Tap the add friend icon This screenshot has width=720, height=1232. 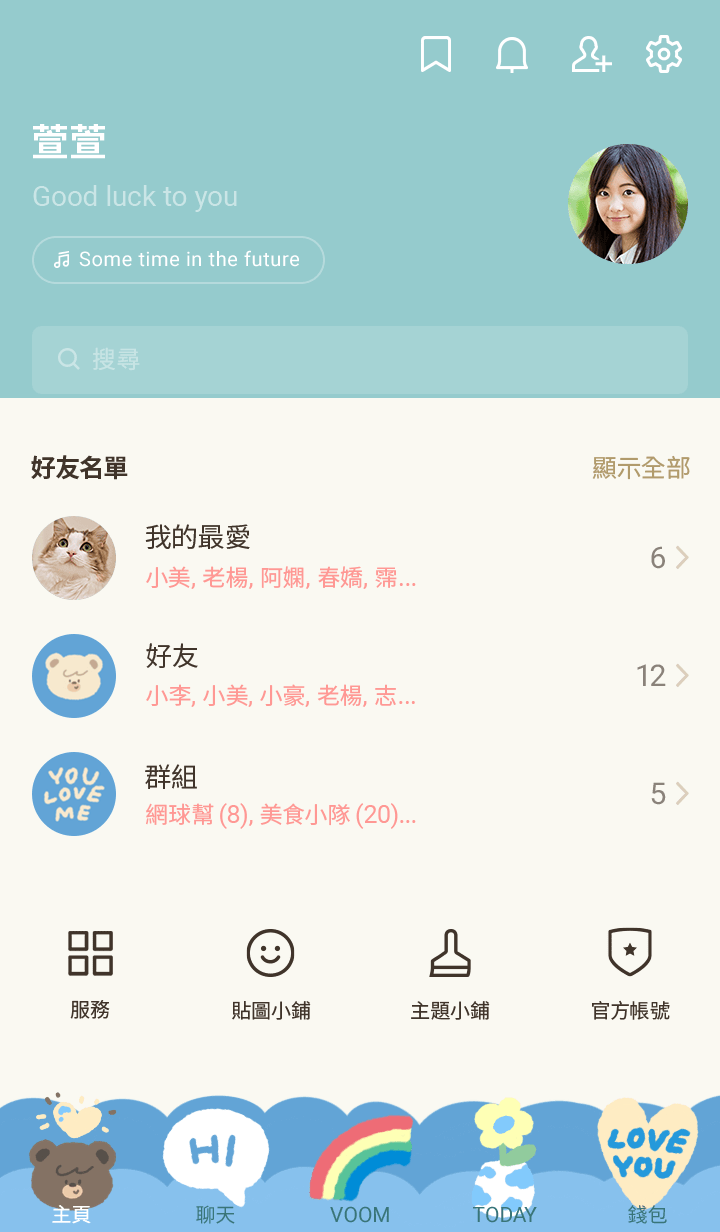(590, 55)
